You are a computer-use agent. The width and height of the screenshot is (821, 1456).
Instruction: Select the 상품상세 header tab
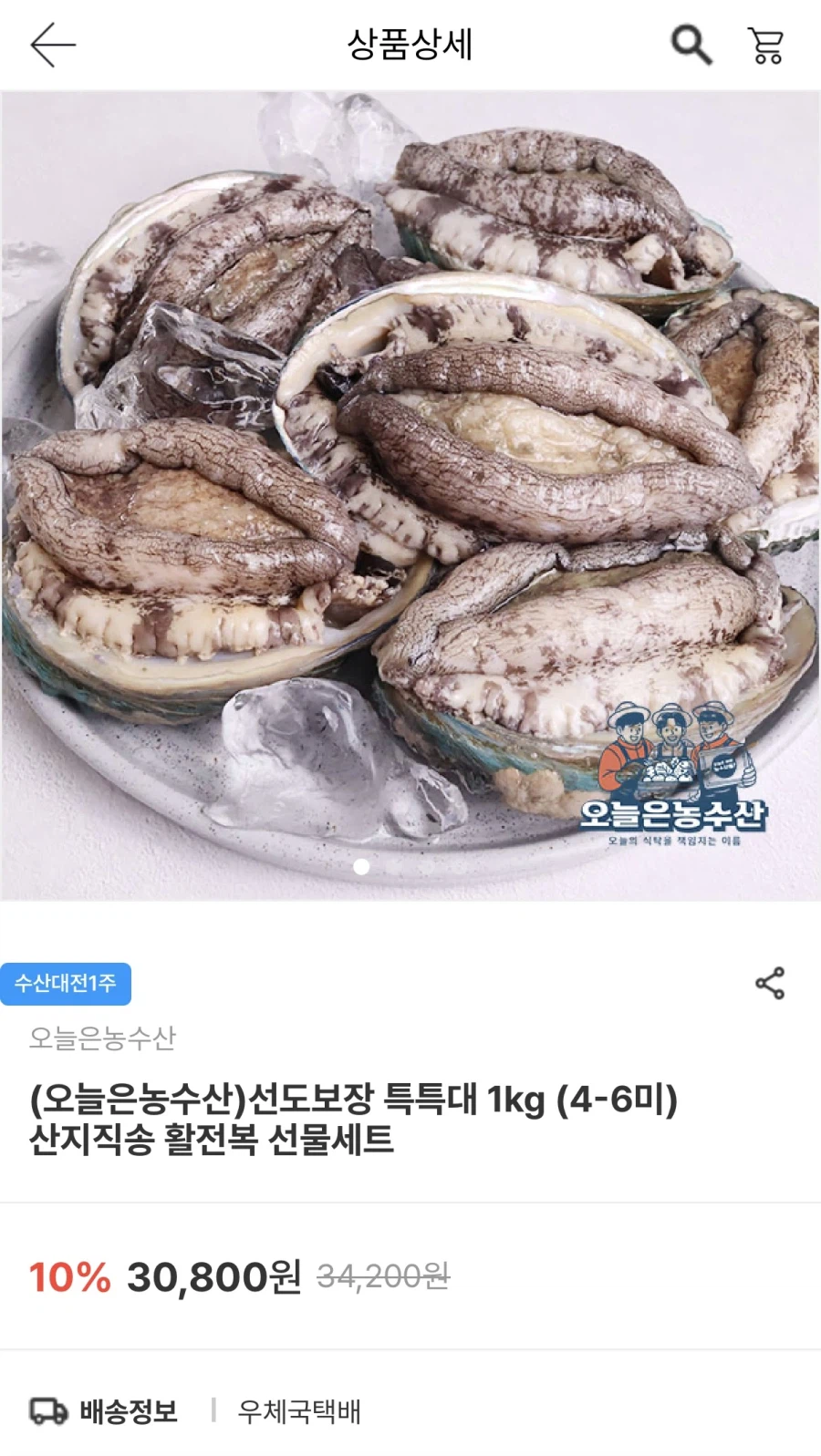(x=410, y=43)
